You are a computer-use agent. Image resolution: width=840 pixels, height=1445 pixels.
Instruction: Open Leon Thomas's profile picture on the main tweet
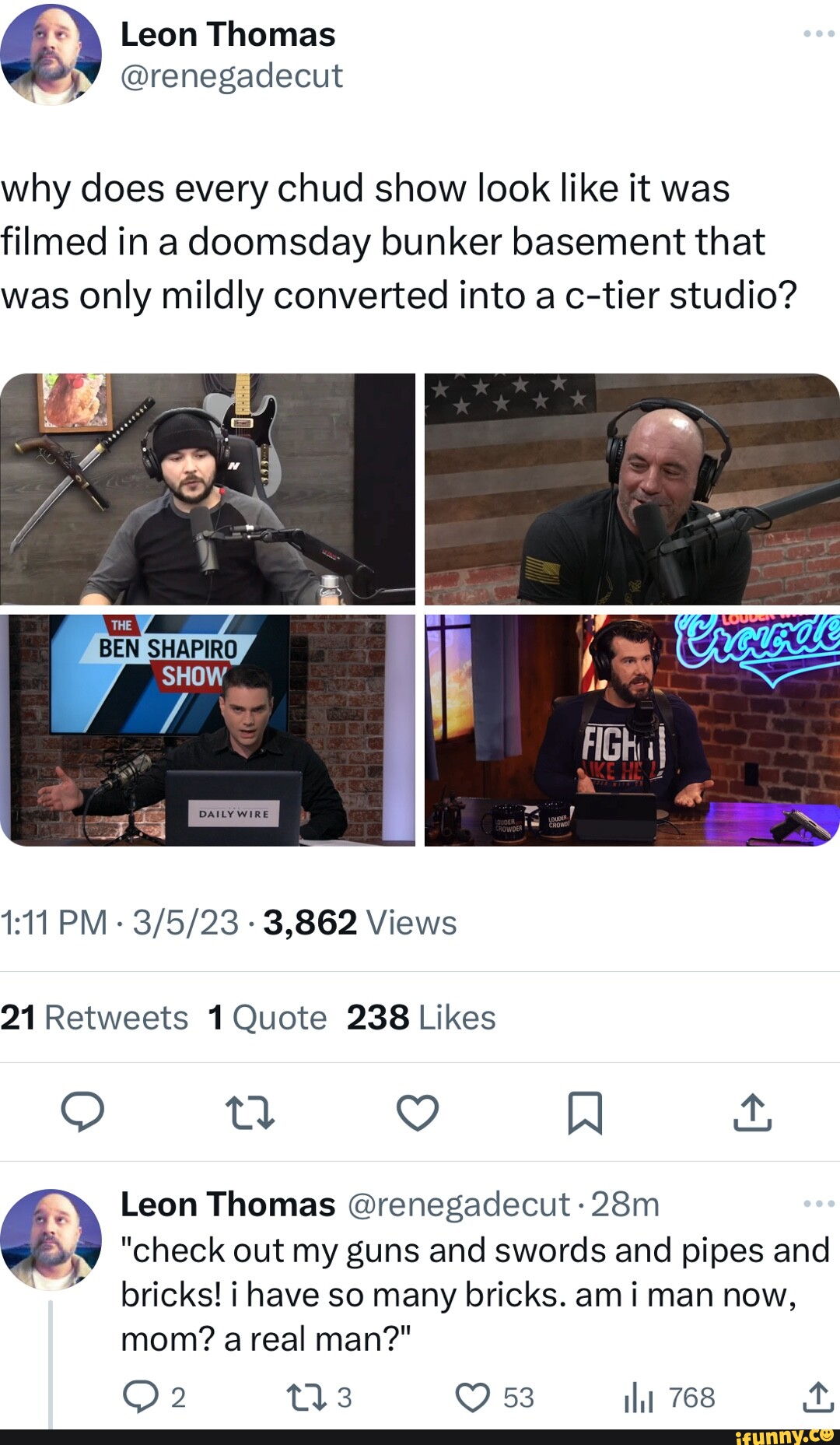(x=51, y=54)
